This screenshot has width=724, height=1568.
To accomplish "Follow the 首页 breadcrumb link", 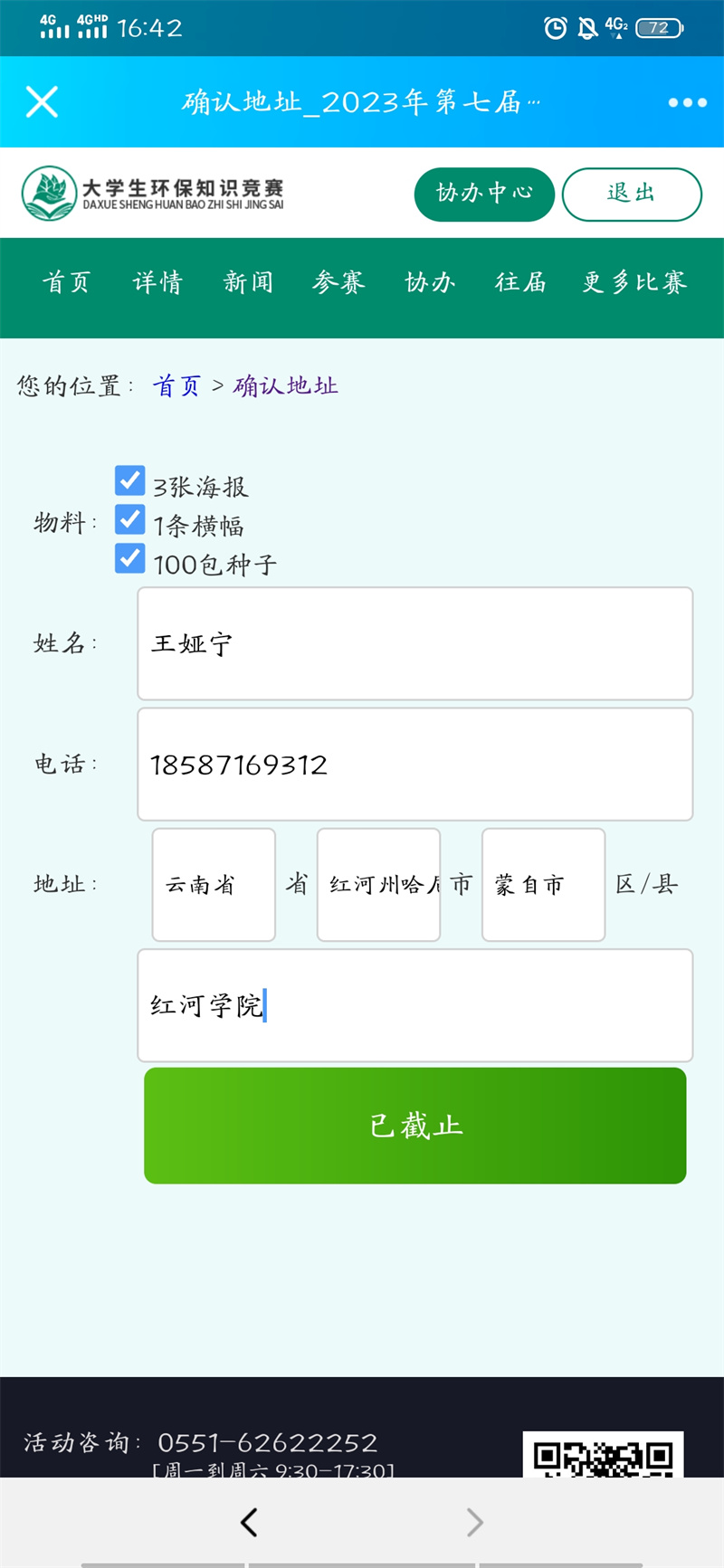I will tap(176, 386).
